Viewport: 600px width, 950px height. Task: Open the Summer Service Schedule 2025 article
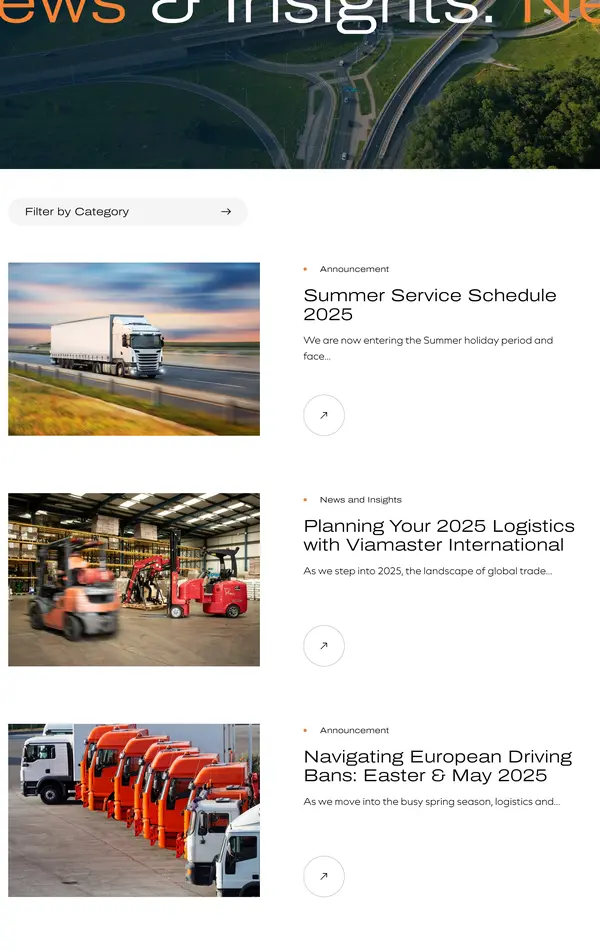pos(429,305)
